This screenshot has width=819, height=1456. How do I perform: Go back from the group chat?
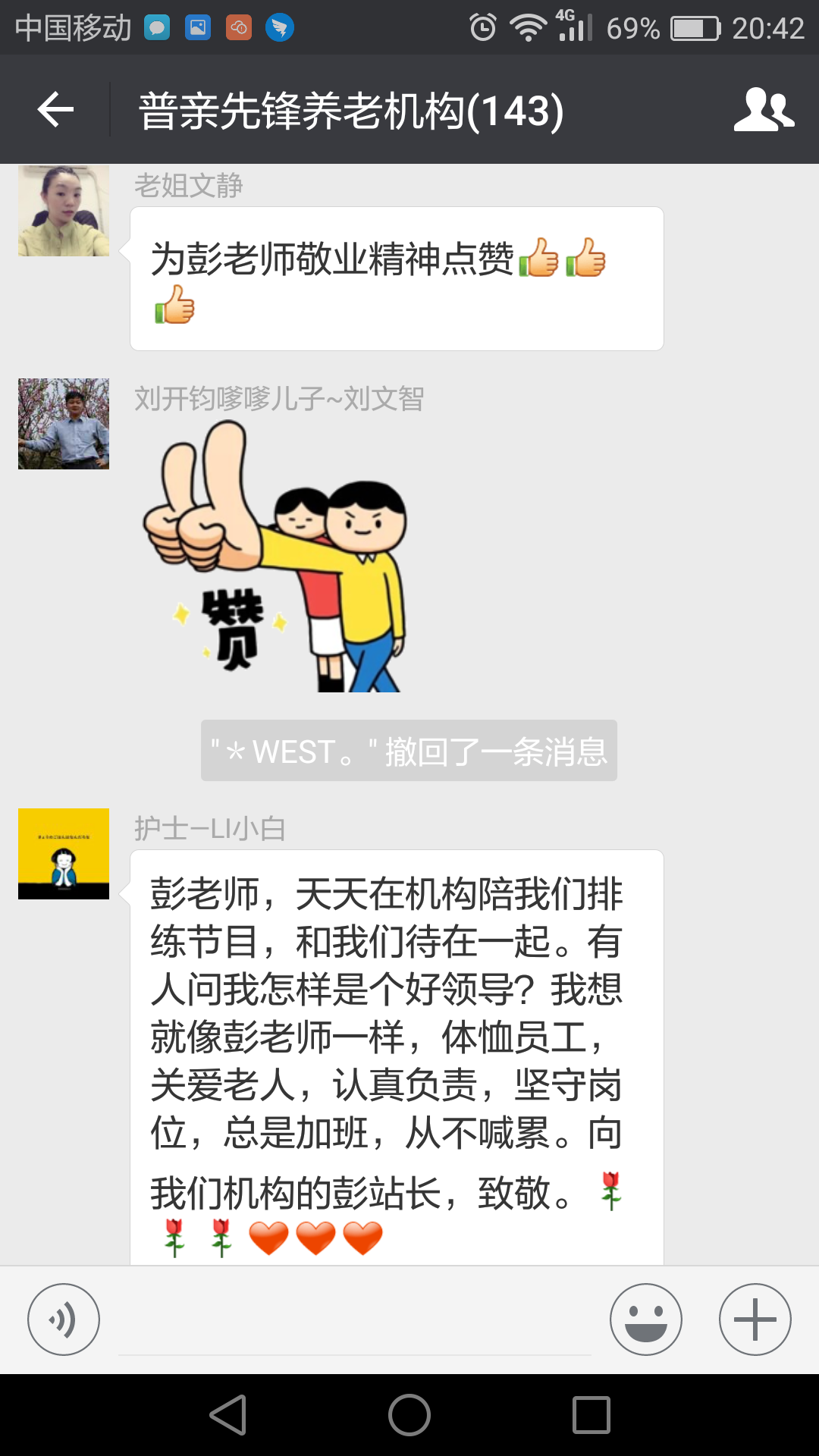pos(55,110)
